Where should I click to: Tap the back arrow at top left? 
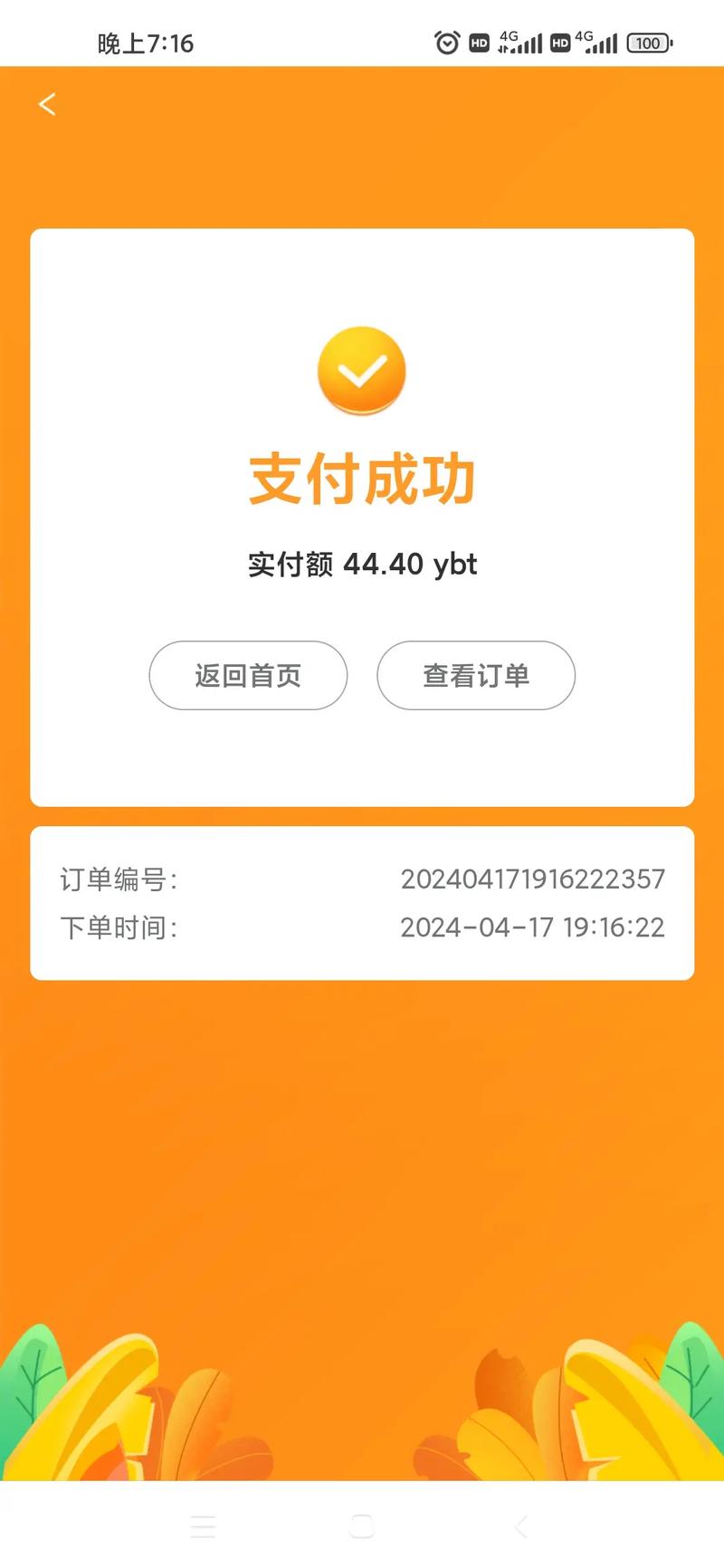point(47,104)
